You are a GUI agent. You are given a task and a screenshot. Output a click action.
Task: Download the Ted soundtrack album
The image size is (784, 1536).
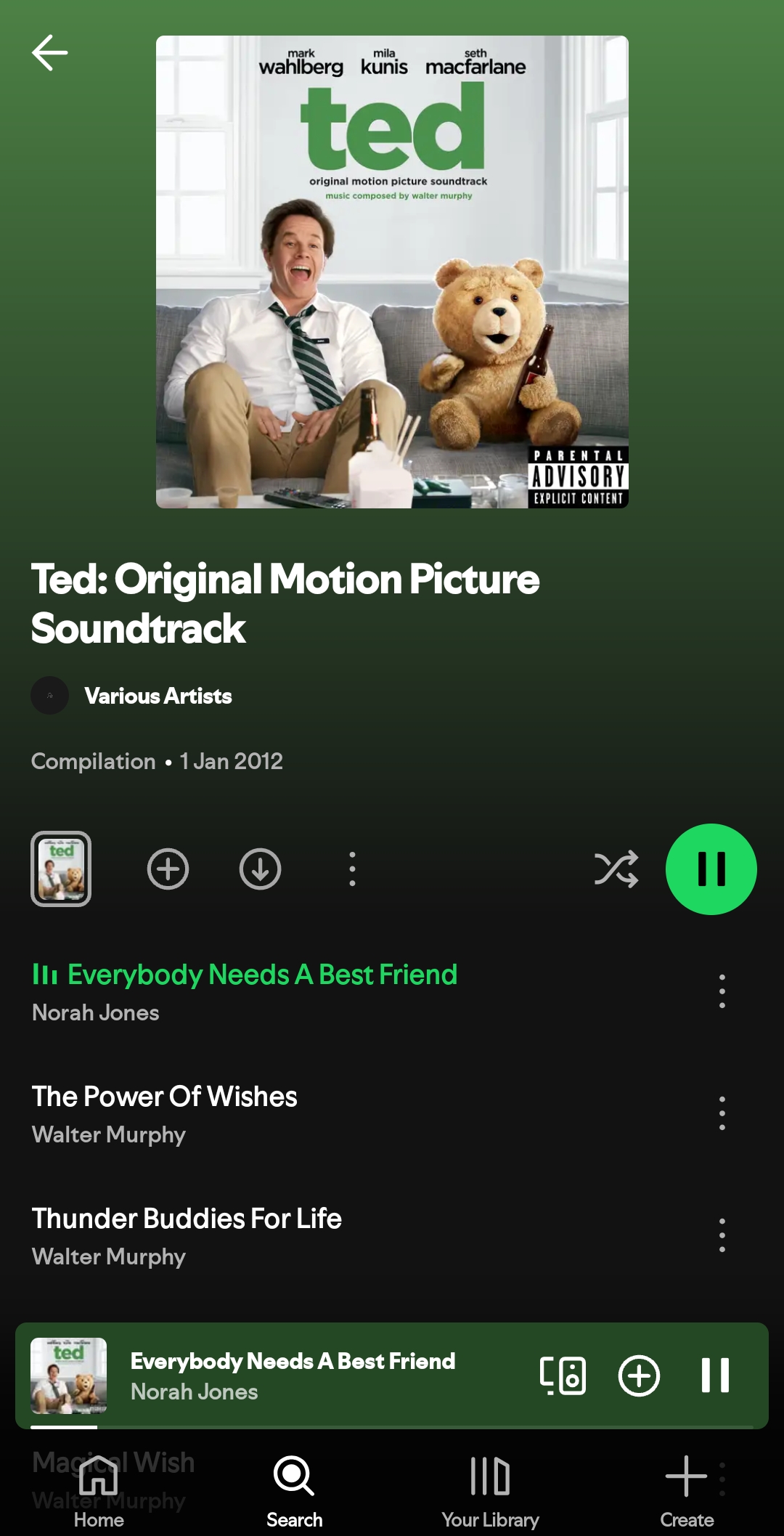click(260, 869)
